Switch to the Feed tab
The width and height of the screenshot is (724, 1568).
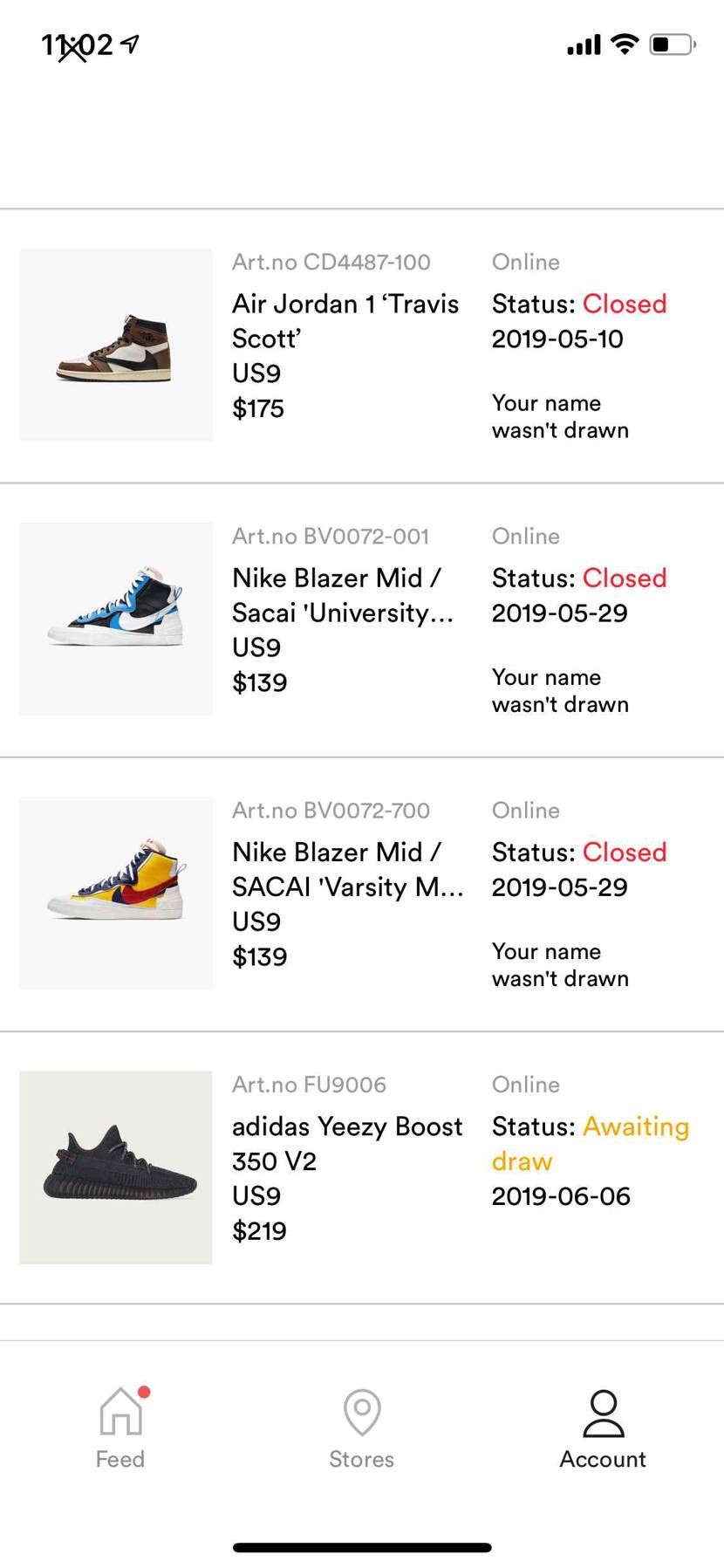[x=120, y=1428]
